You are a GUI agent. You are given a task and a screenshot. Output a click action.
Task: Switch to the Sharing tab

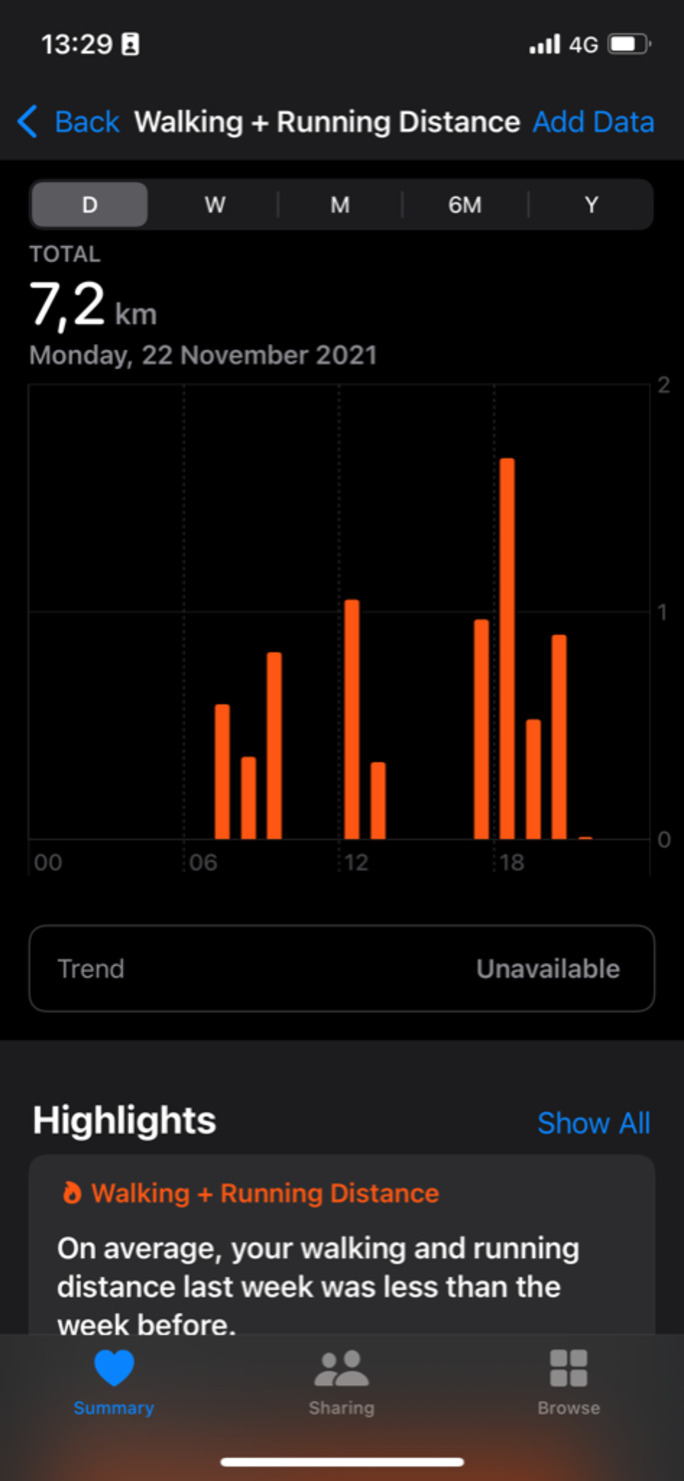(341, 1381)
